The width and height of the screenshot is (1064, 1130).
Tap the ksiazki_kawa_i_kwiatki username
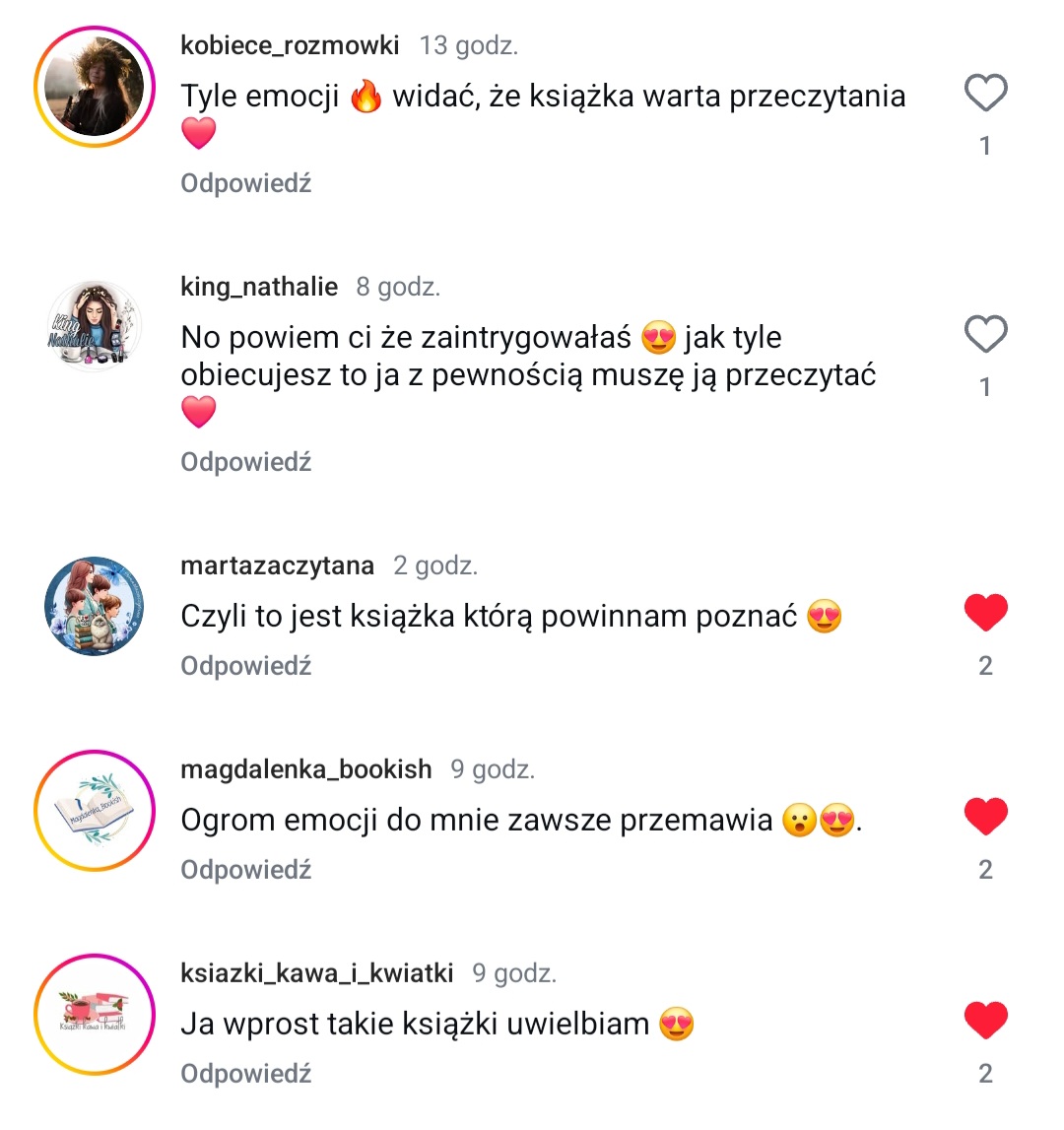click(316, 973)
